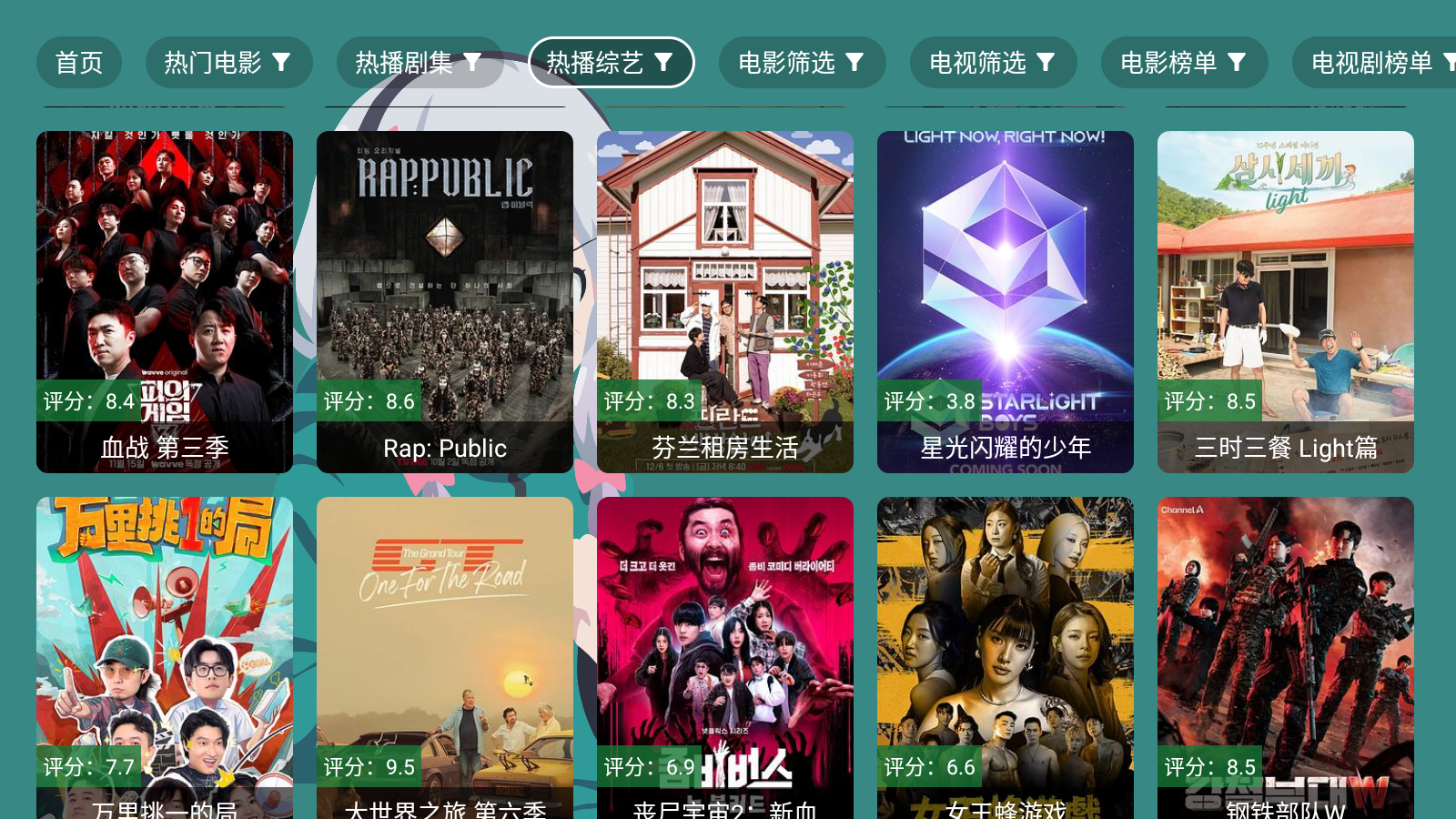Open the 热门电影 tab
This screenshot has height=819, width=1456.
(x=228, y=63)
